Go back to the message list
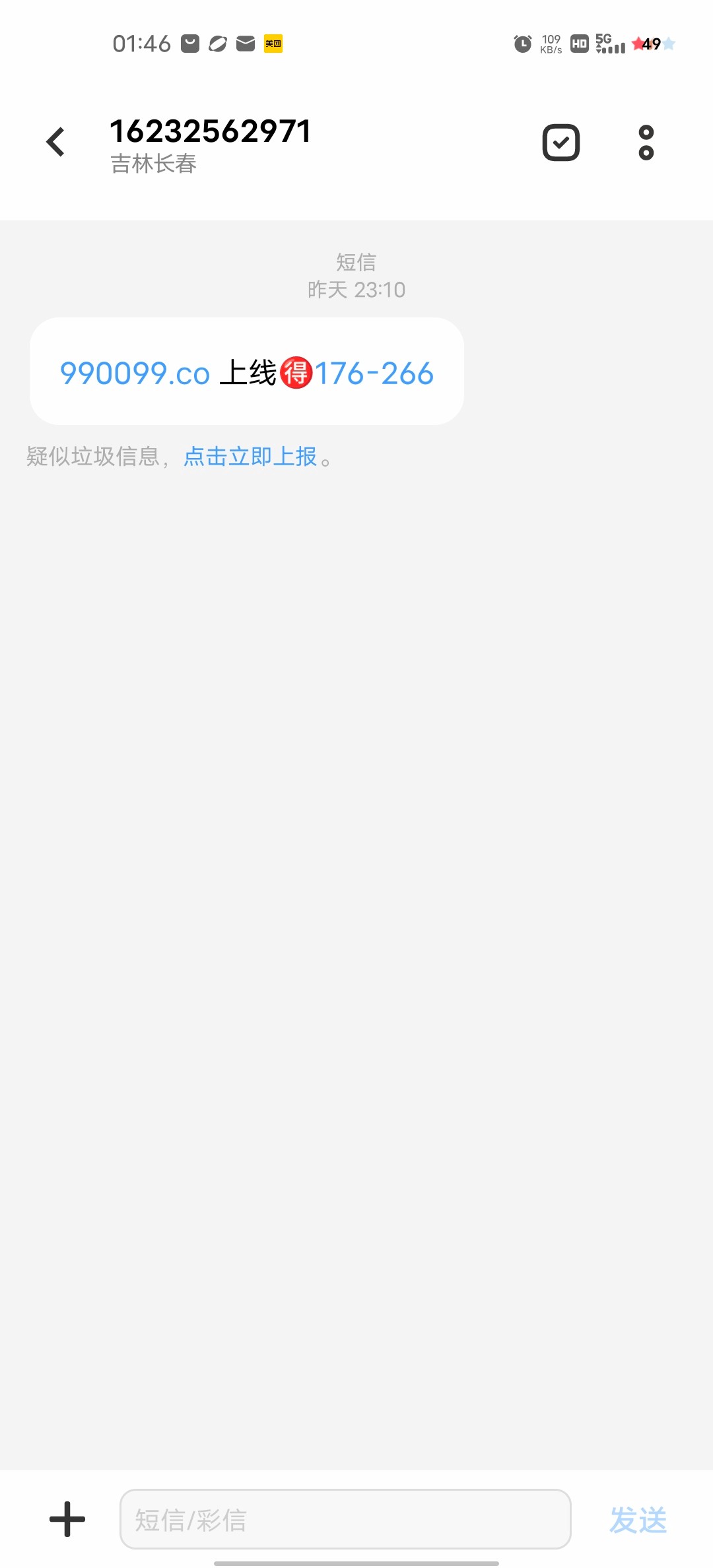This screenshot has height=1568, width=713. pyautogui.click(x=55, y=142)
